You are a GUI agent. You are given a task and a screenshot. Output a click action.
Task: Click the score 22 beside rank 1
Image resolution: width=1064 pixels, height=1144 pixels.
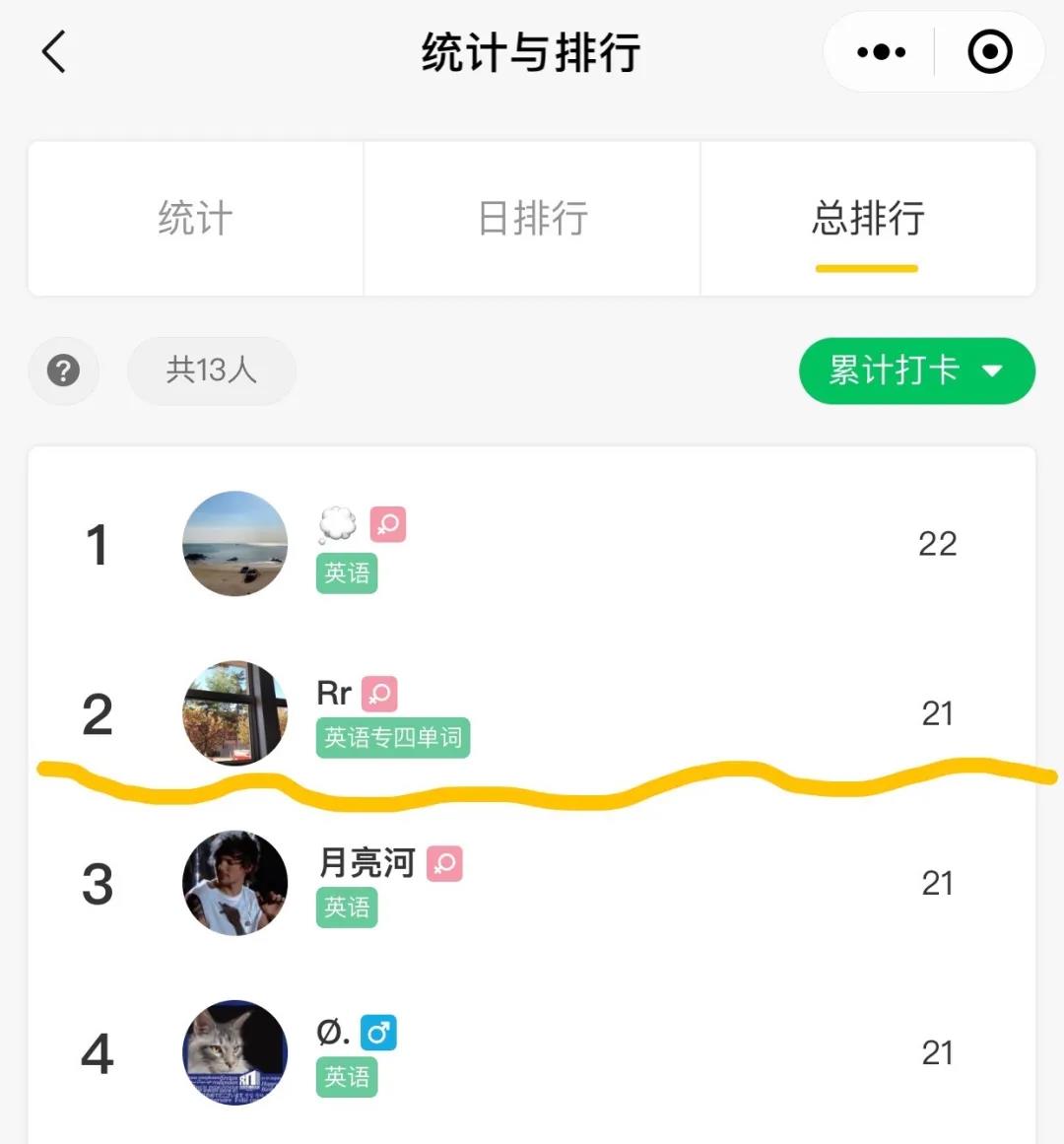[938, 544]
